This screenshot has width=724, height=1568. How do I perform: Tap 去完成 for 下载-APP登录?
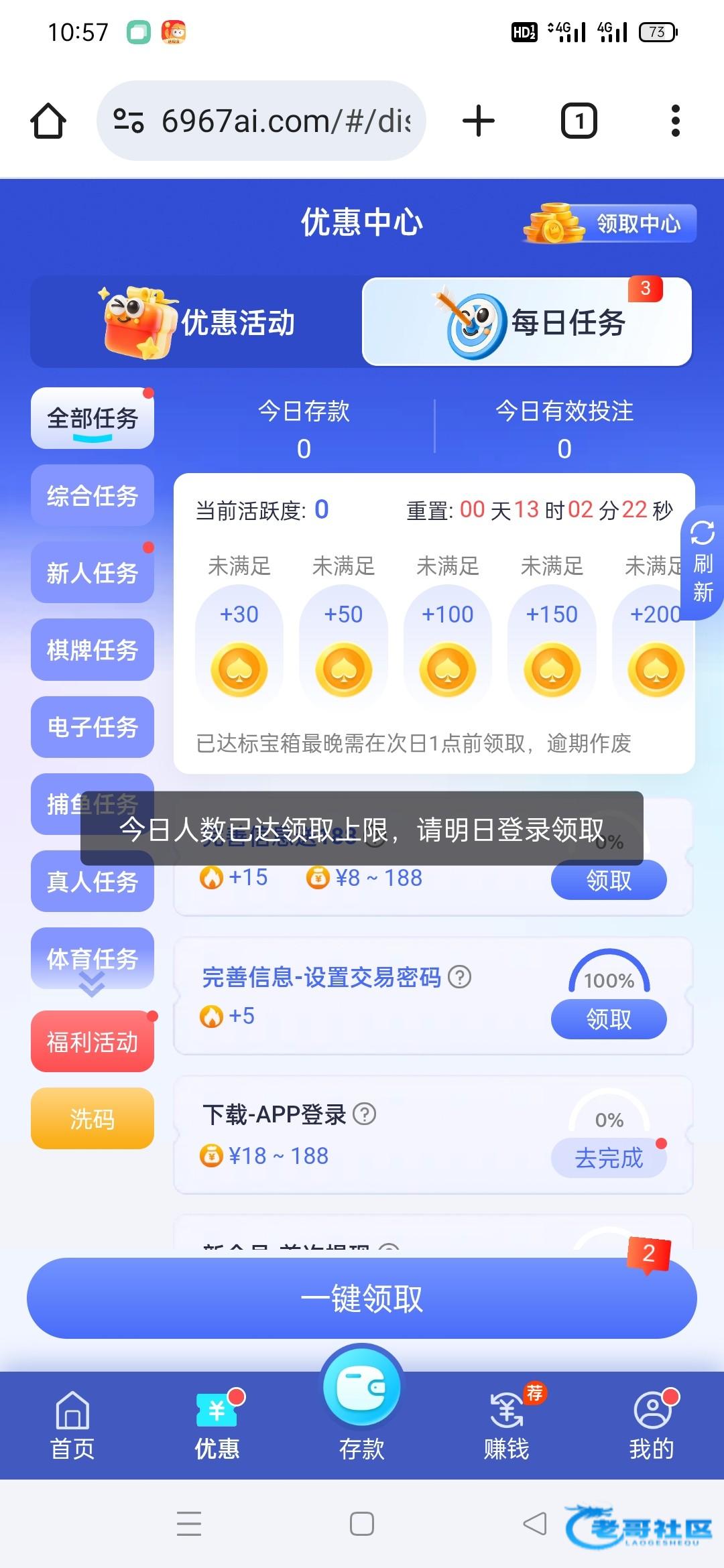(609, 1158)
